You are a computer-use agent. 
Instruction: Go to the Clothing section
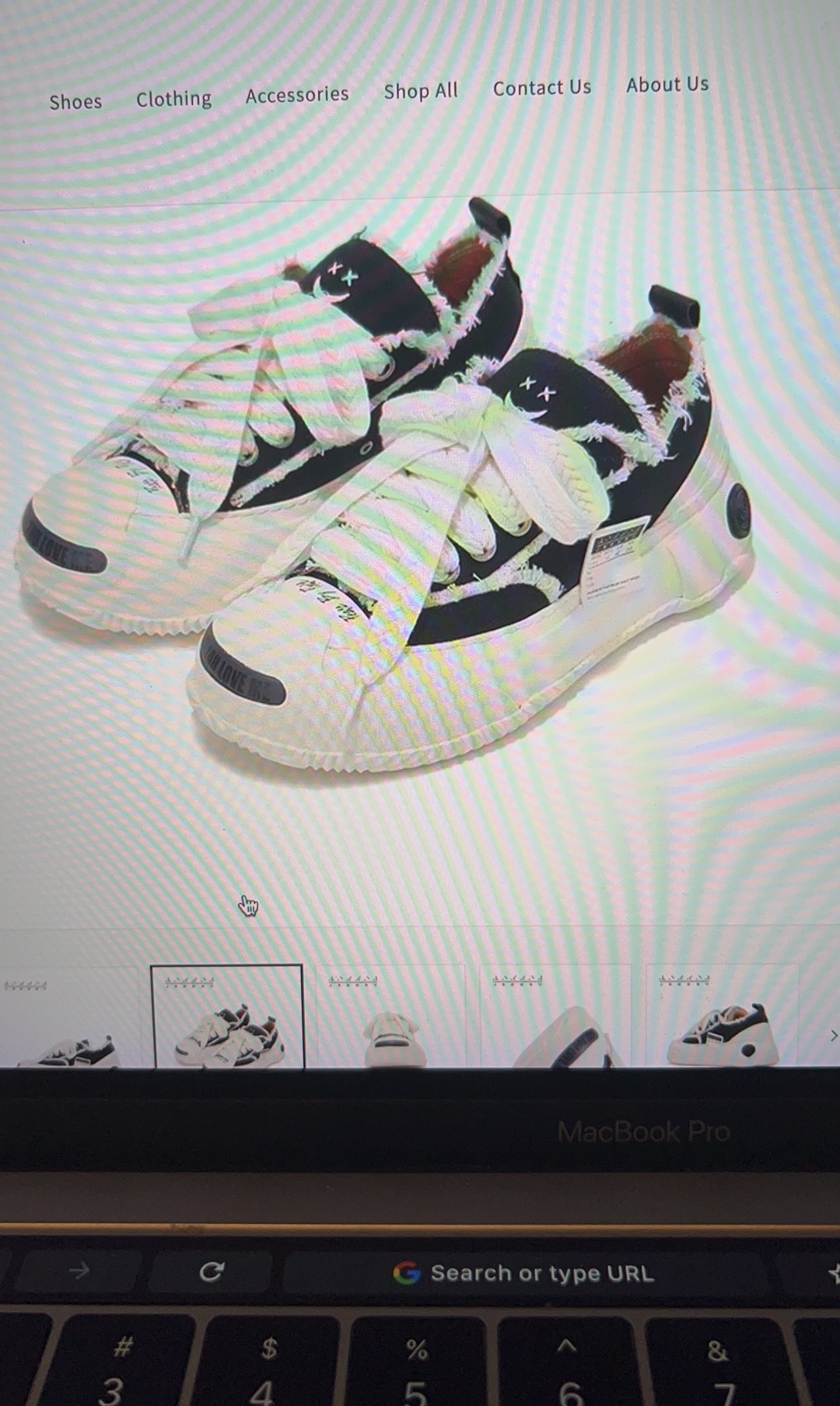point(173,99)
